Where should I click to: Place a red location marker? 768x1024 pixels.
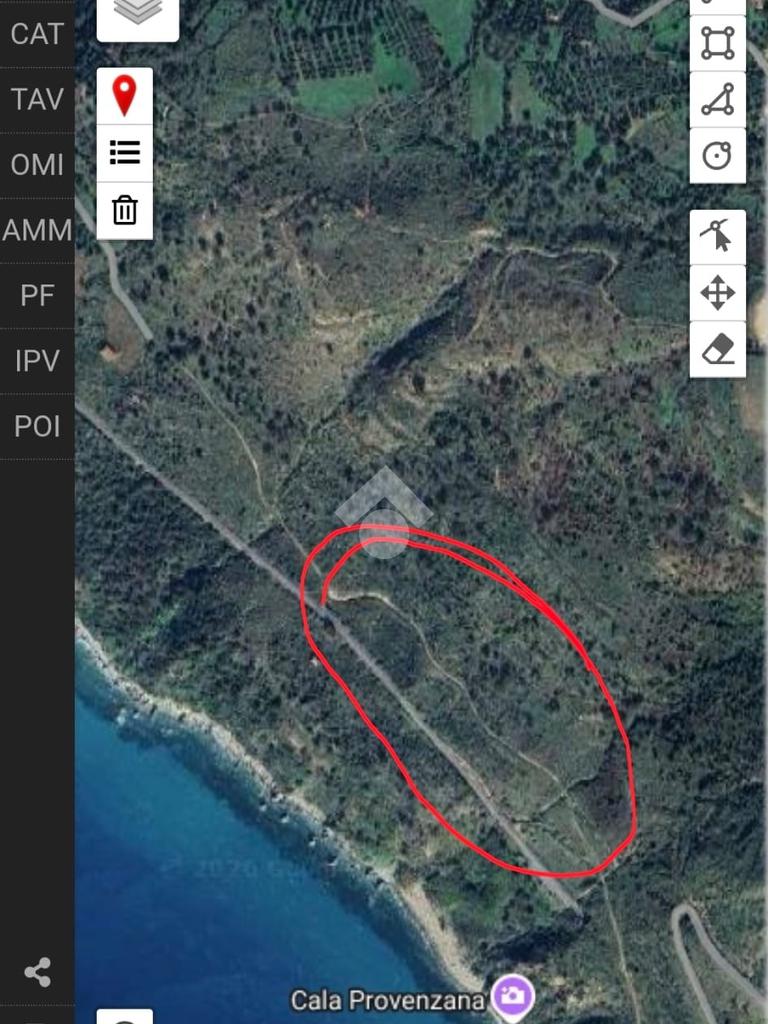tap(125, 96)
